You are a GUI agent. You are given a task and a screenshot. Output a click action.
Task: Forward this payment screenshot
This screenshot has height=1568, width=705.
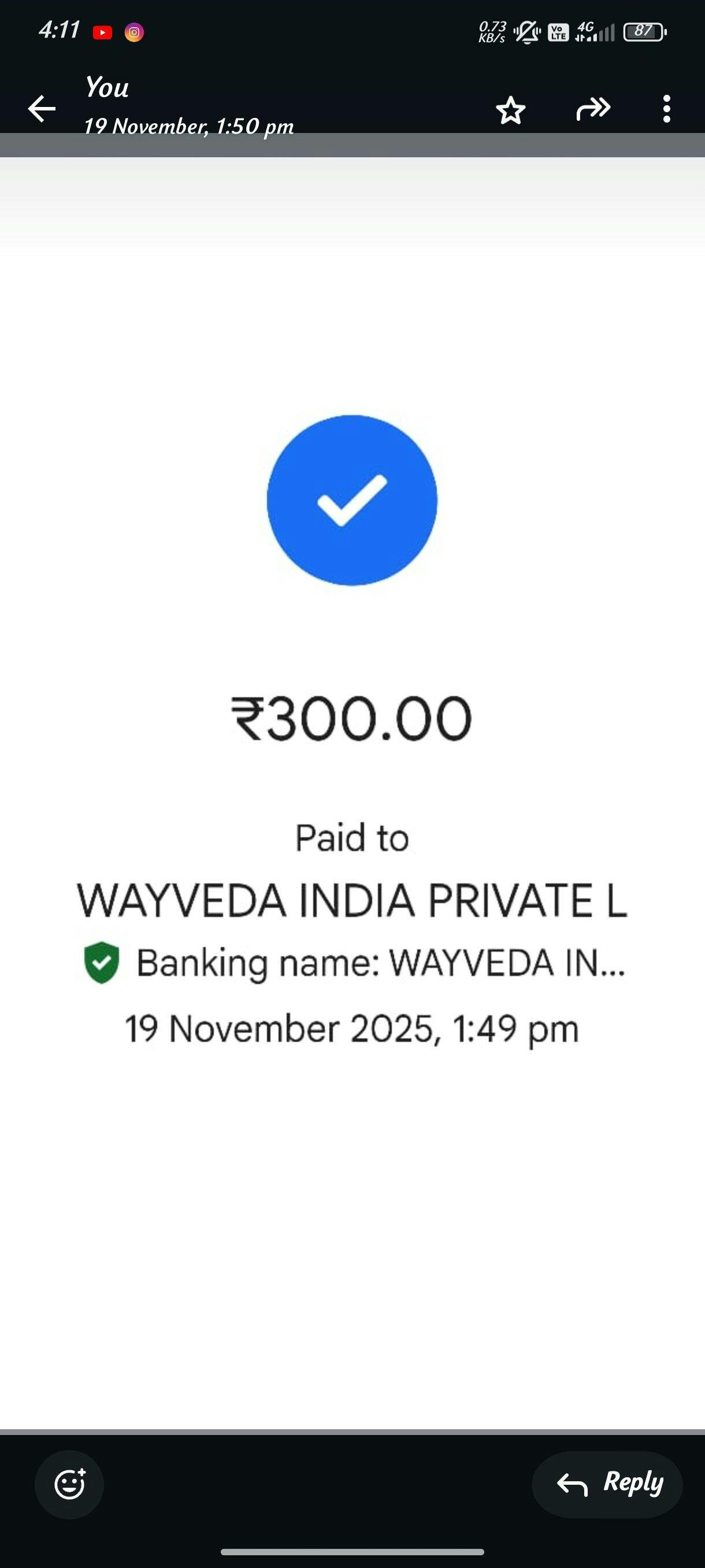[593, 109]
